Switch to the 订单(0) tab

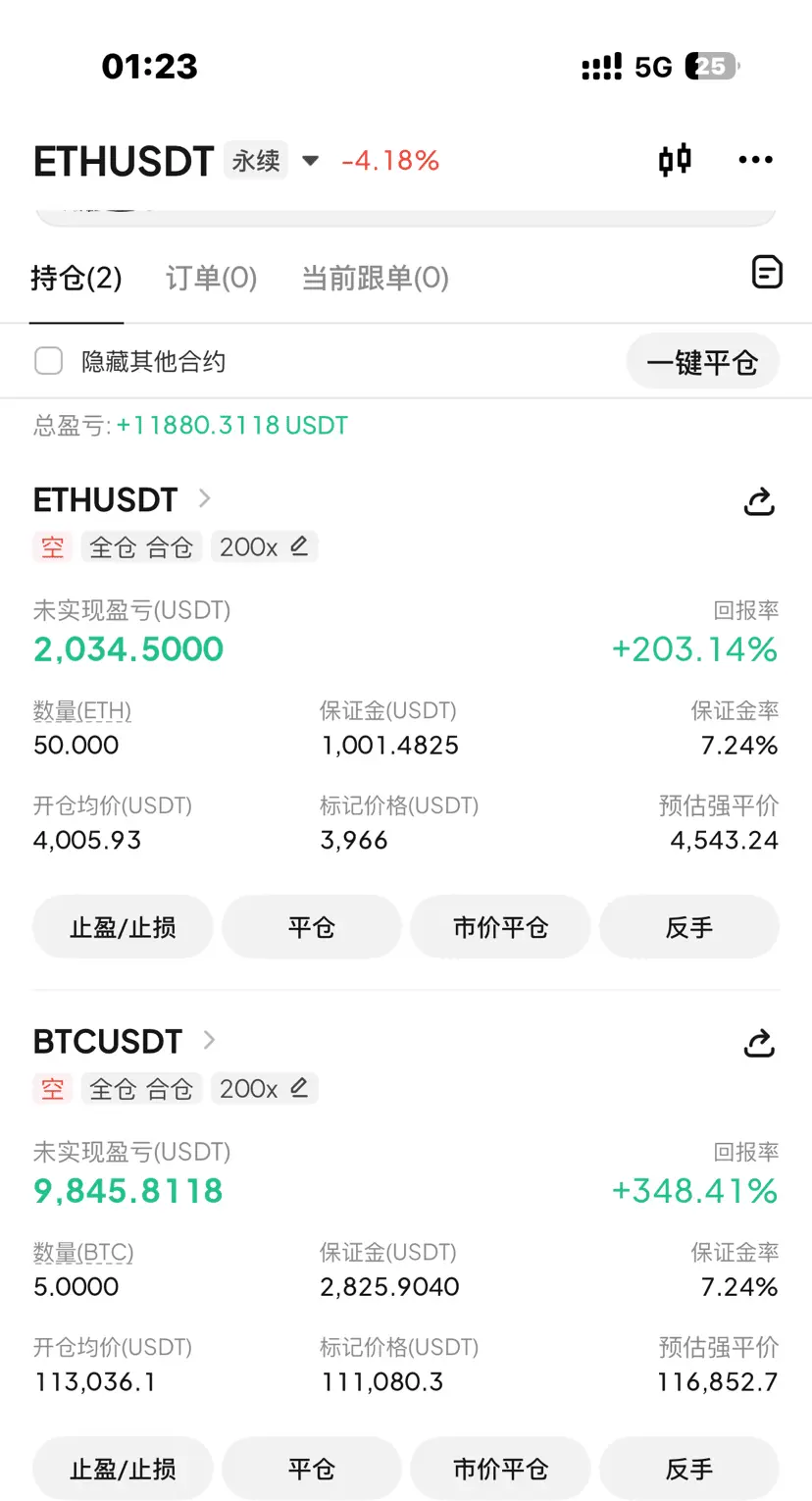tap(211, 279)
